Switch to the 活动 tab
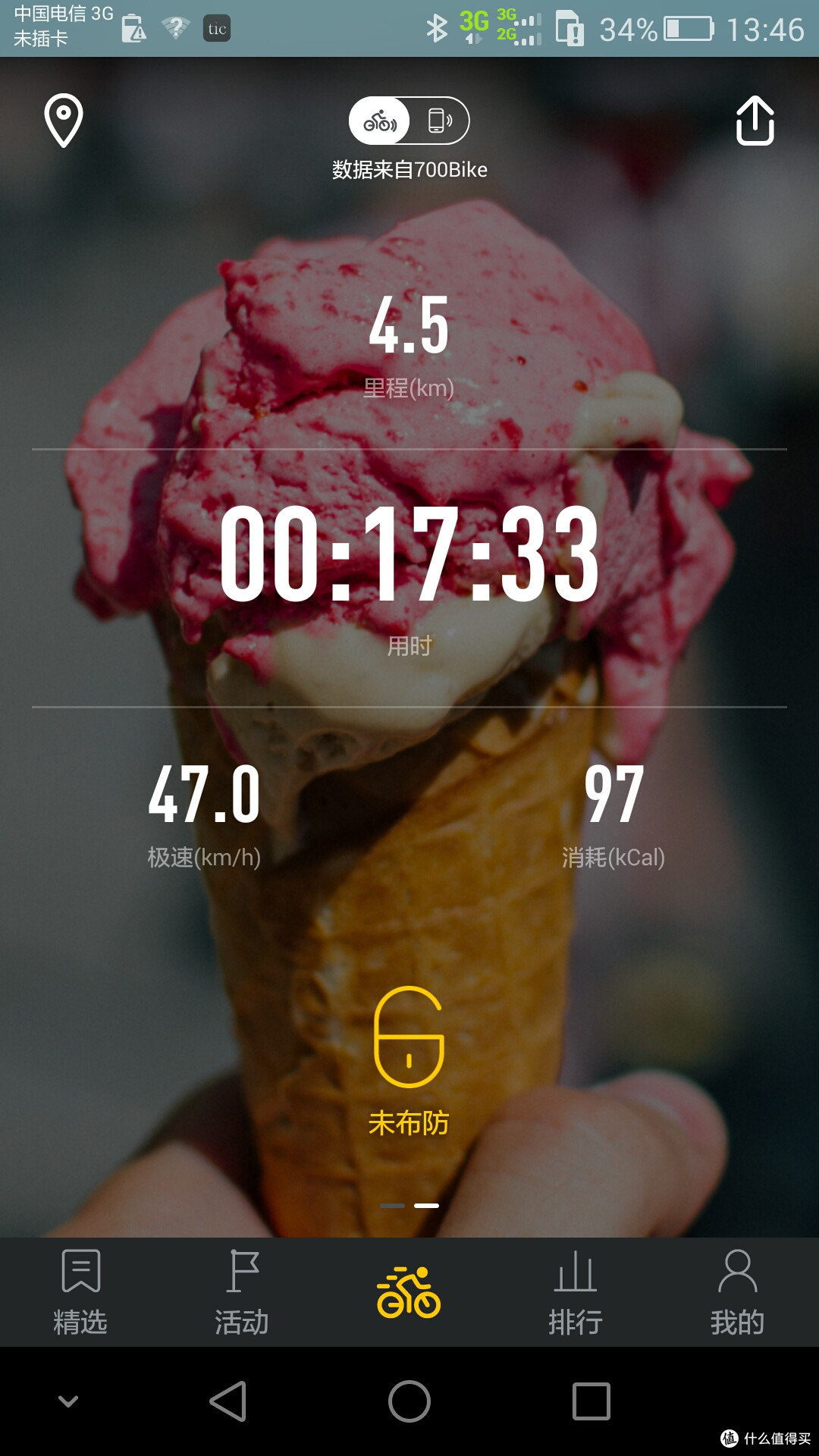The image size is (819, 1456). (x=242, y=1292)
